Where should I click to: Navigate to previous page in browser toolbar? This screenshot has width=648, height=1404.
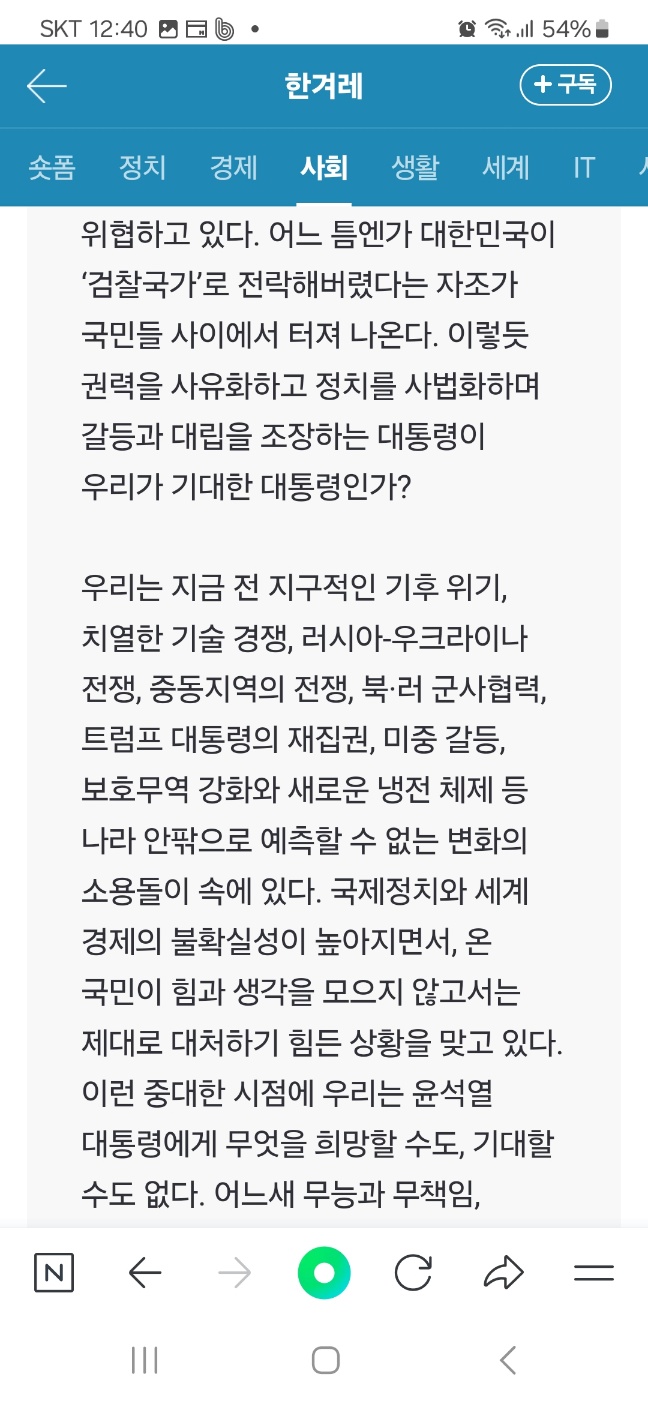[x=145, y=1273]
